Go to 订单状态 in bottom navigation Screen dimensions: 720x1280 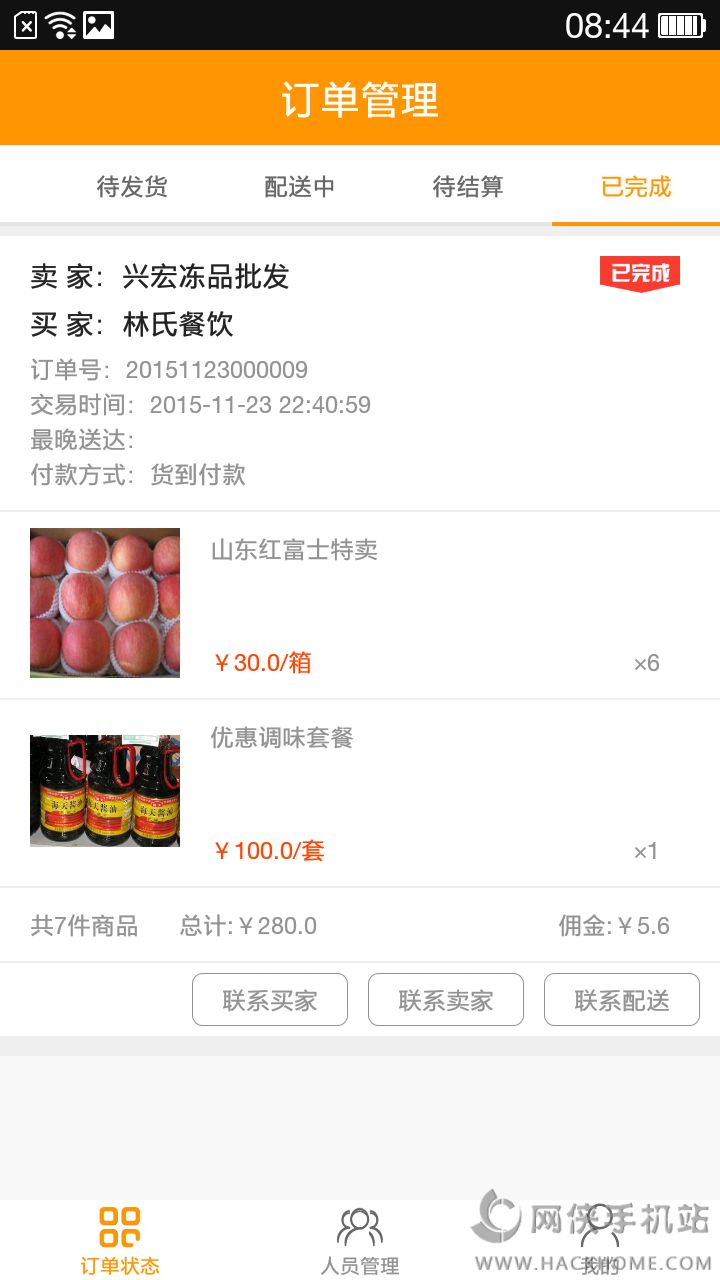pos(120,1240)
